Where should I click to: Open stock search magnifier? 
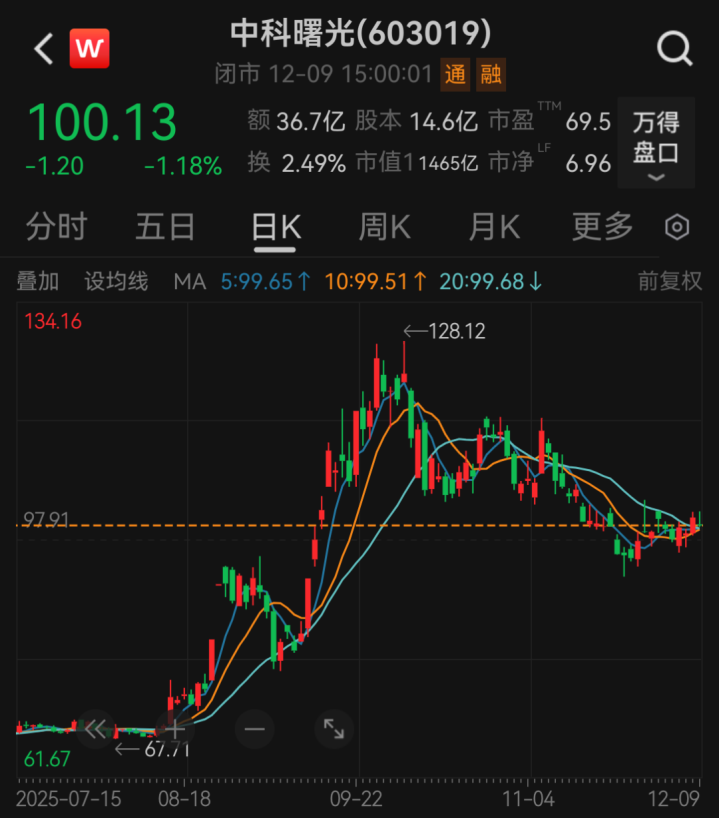pyautogui.click(x=674, y=48)
